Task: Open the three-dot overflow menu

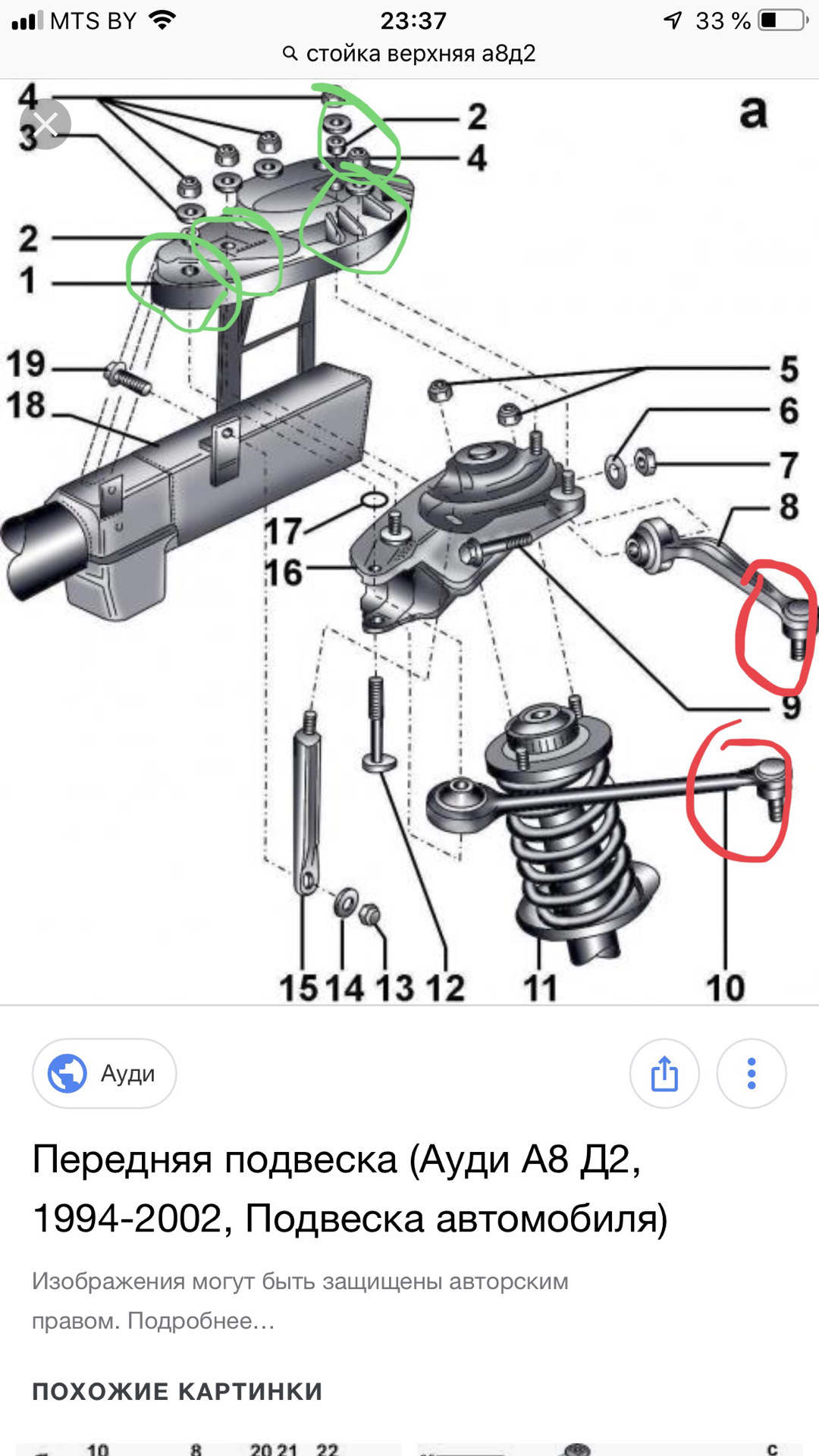Action: 751,1073
